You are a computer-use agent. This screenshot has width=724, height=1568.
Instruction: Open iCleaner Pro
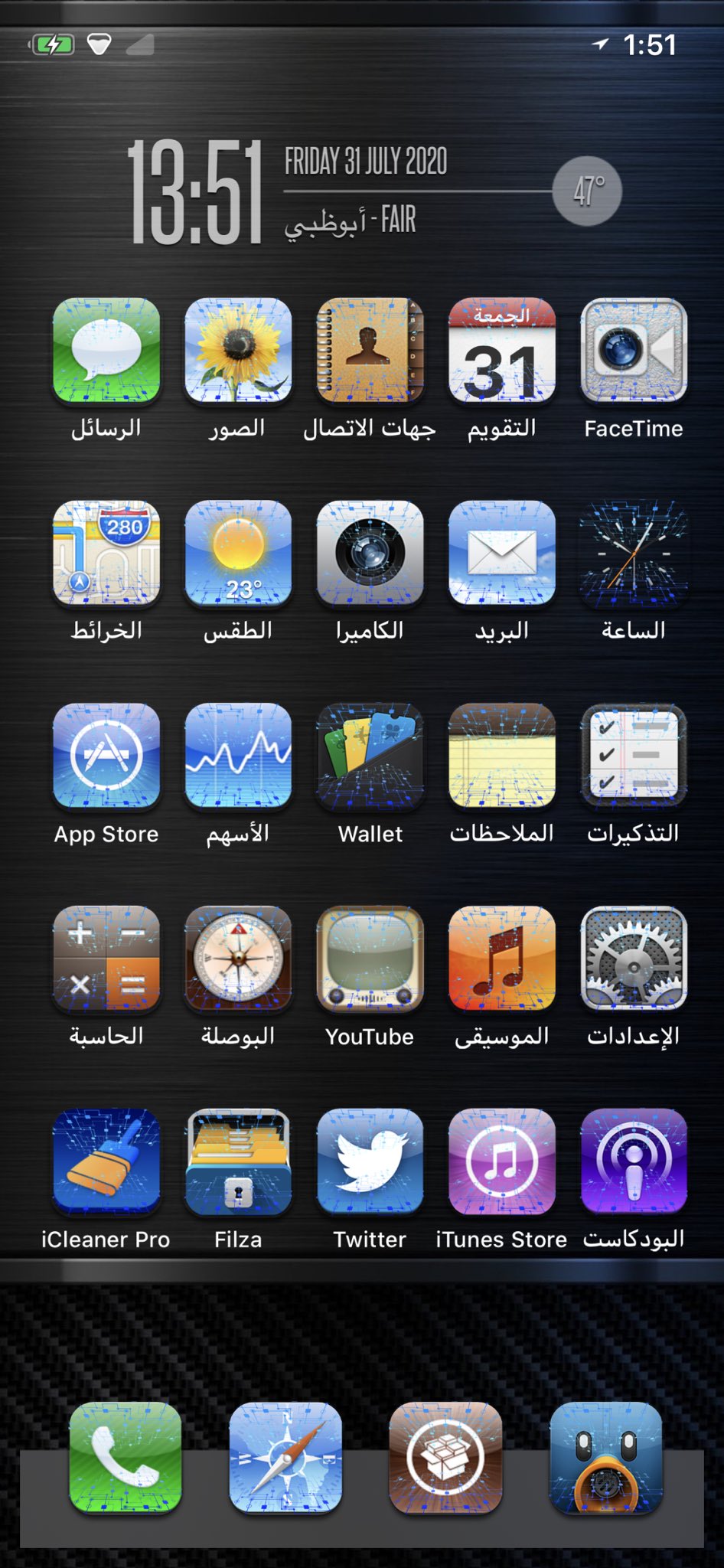106,1161
